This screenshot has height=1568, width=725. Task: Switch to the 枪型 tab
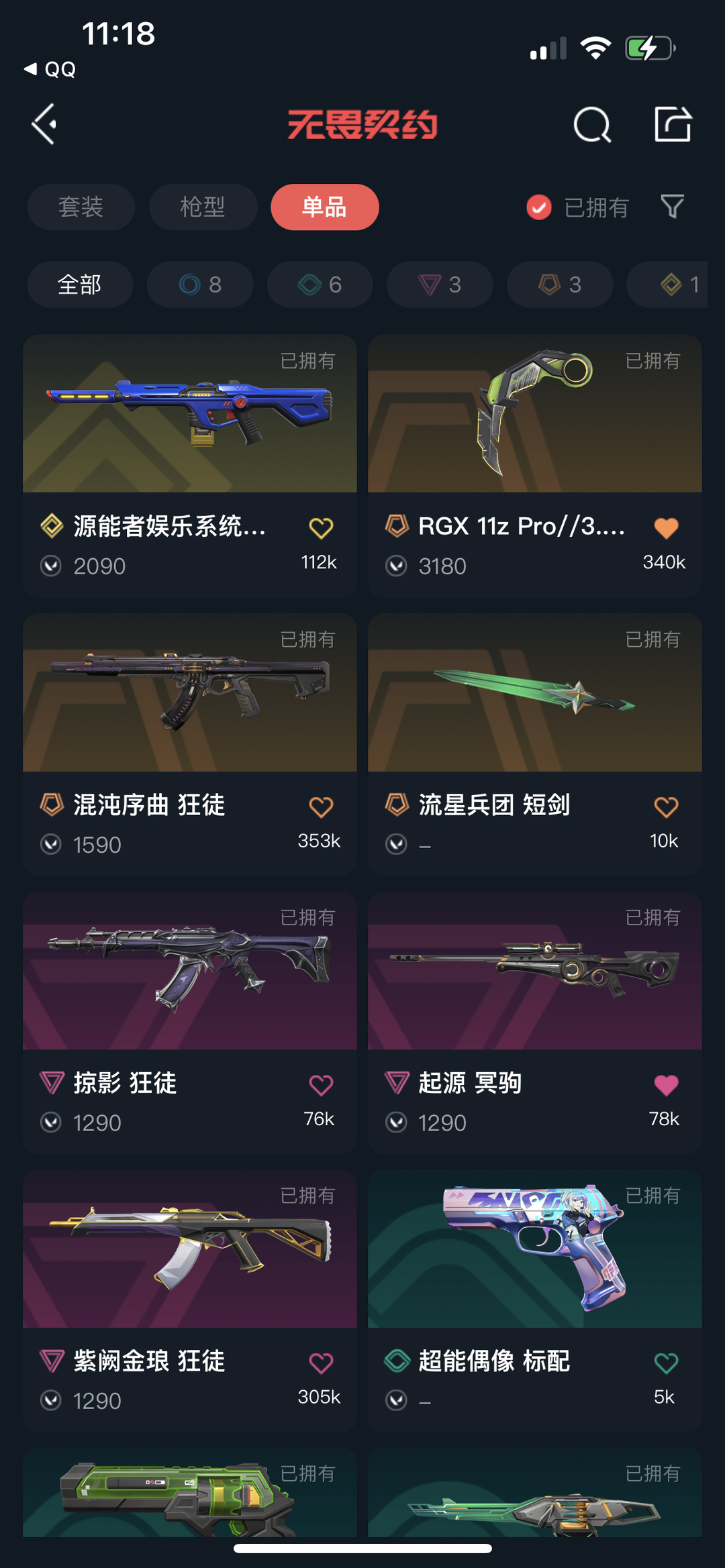(203, 207)
